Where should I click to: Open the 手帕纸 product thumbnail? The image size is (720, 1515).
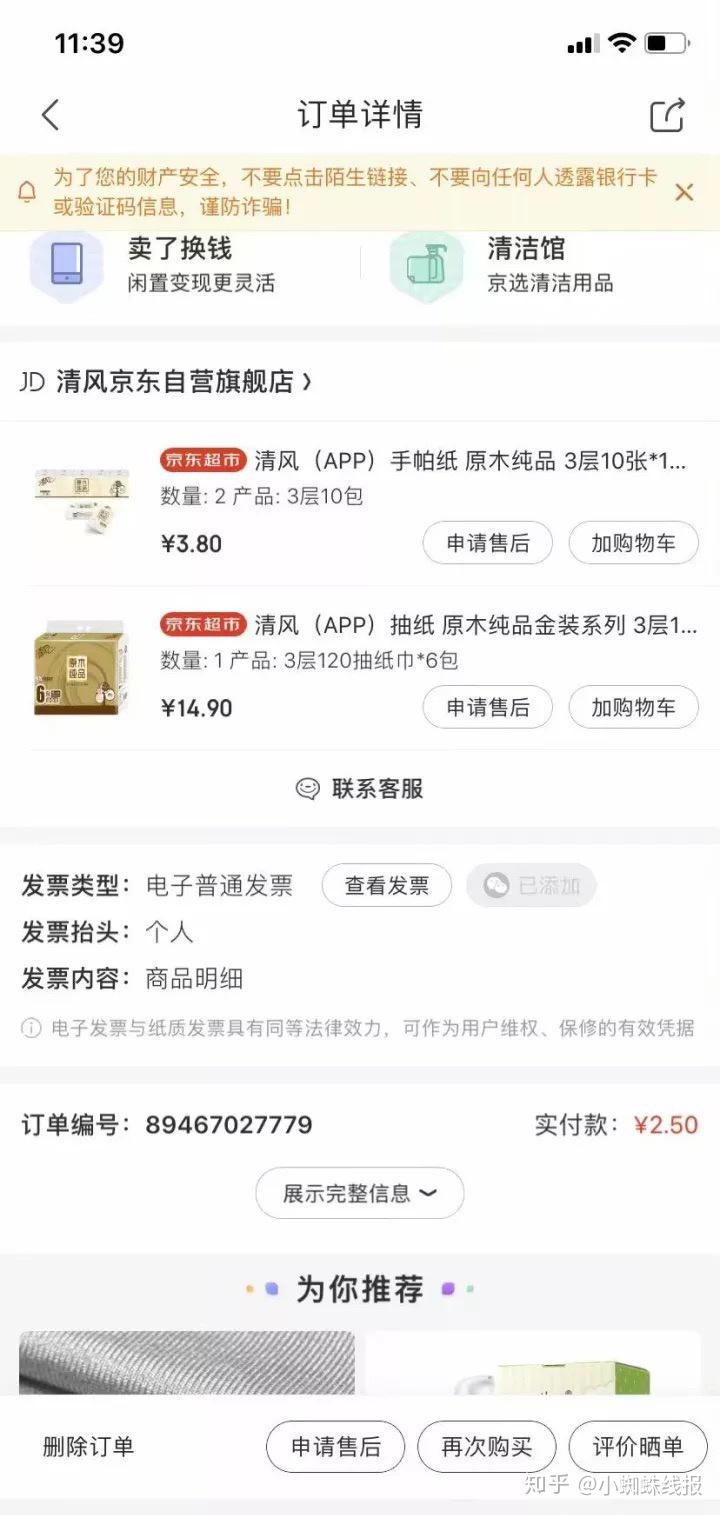pos(82,500)
